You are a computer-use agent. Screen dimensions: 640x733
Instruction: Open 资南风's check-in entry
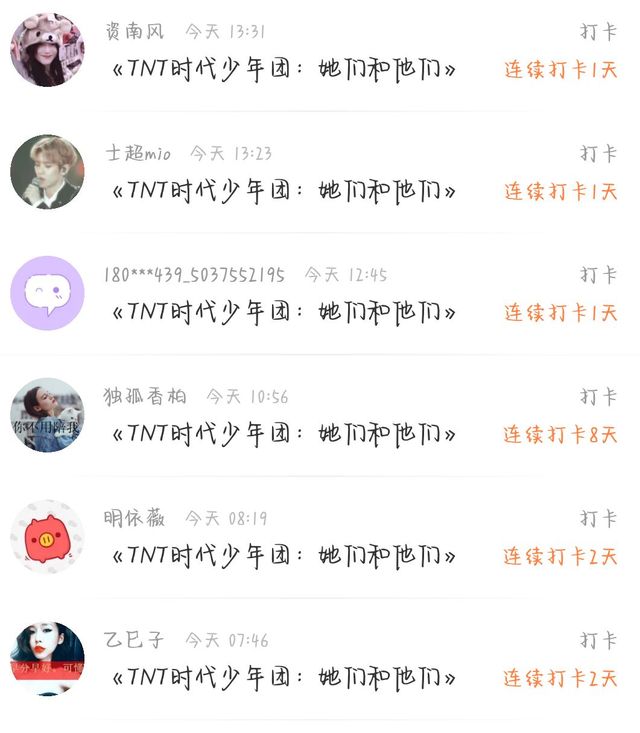(x=320, y=50)
